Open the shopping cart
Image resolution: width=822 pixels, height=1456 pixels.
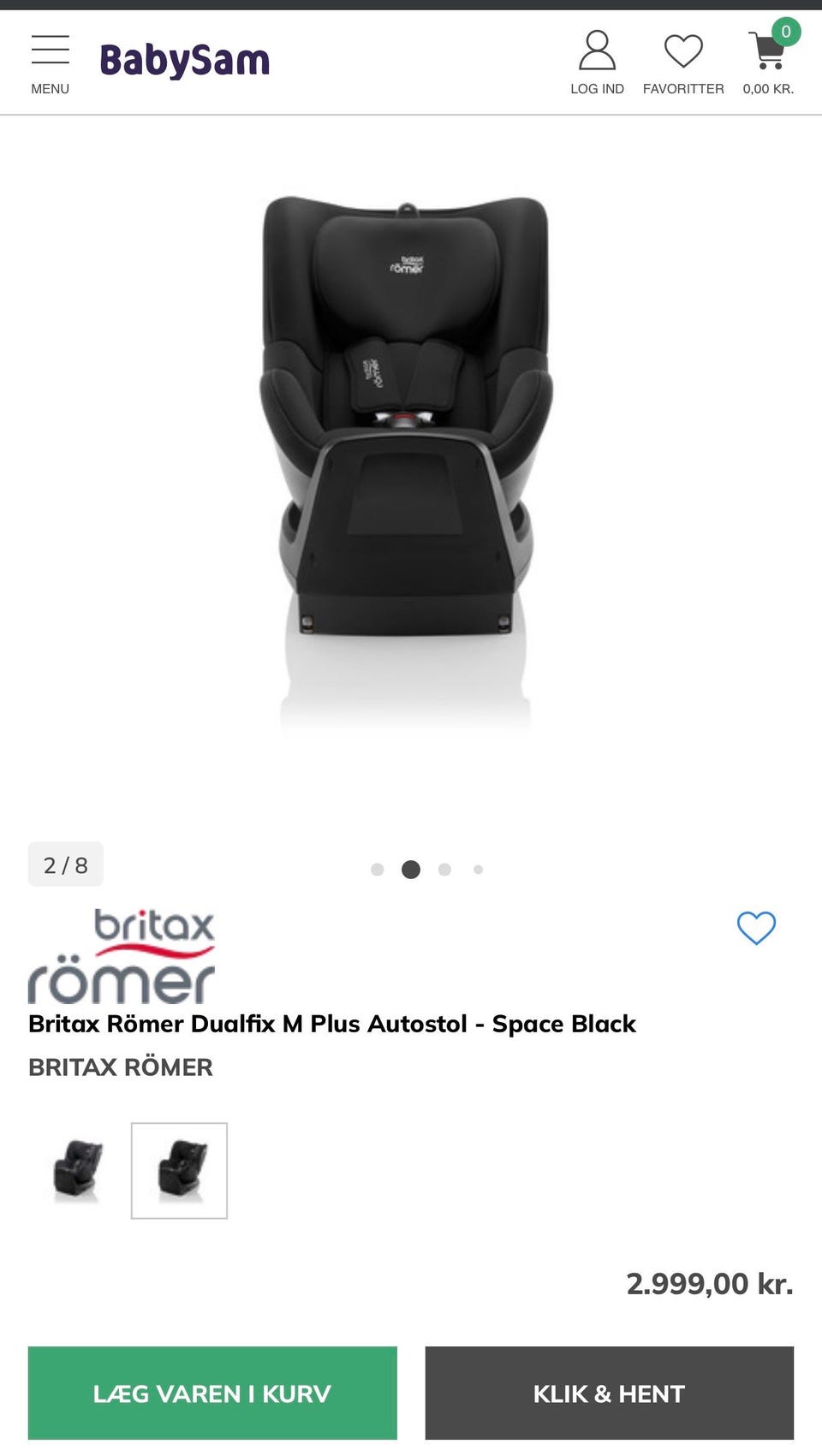768,60
